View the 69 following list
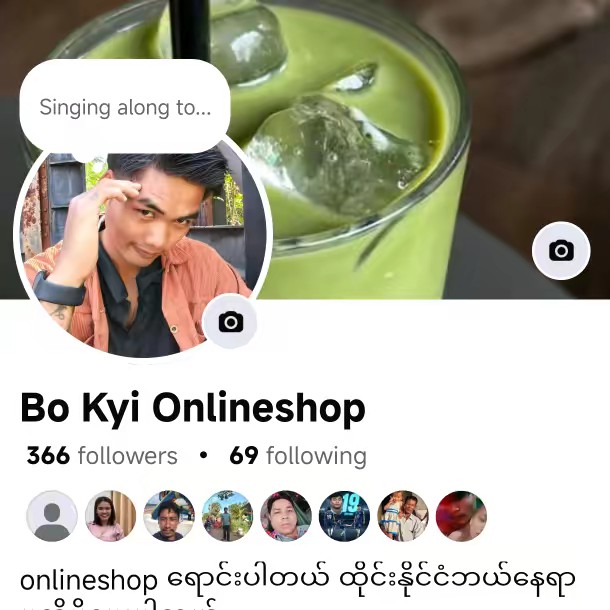 pyautogui.click(x=298, y=456)
